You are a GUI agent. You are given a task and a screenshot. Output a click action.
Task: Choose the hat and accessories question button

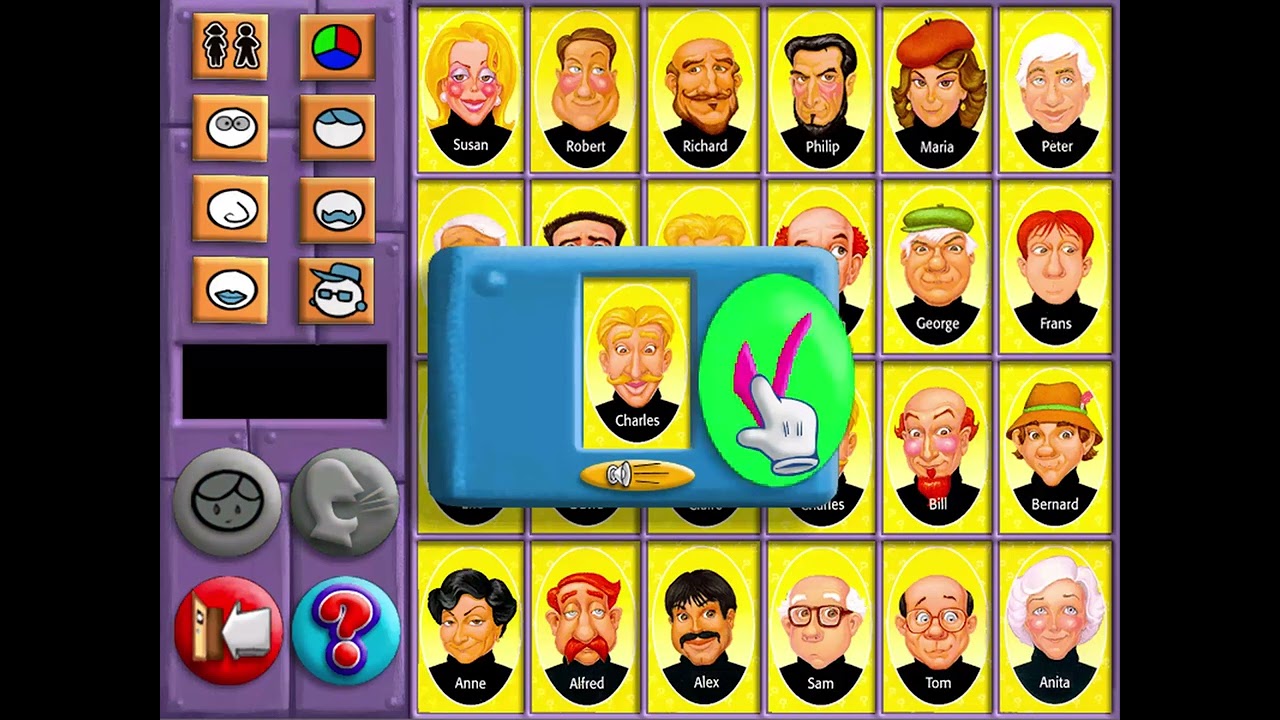click(337, 290)
